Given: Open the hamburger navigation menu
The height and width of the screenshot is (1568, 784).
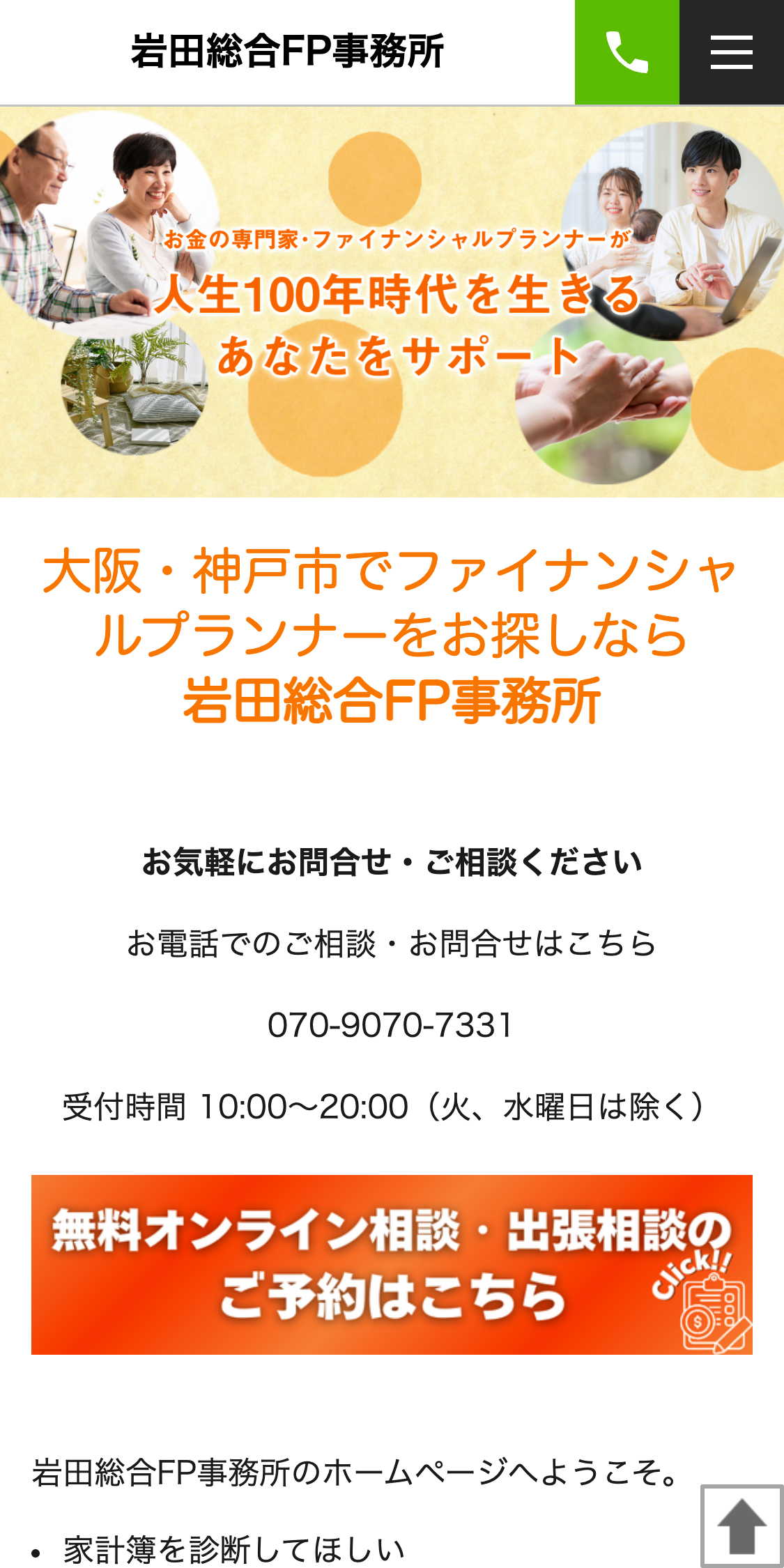Looking at the screenshot, I should pyautogui.click(x=731, y=52).
